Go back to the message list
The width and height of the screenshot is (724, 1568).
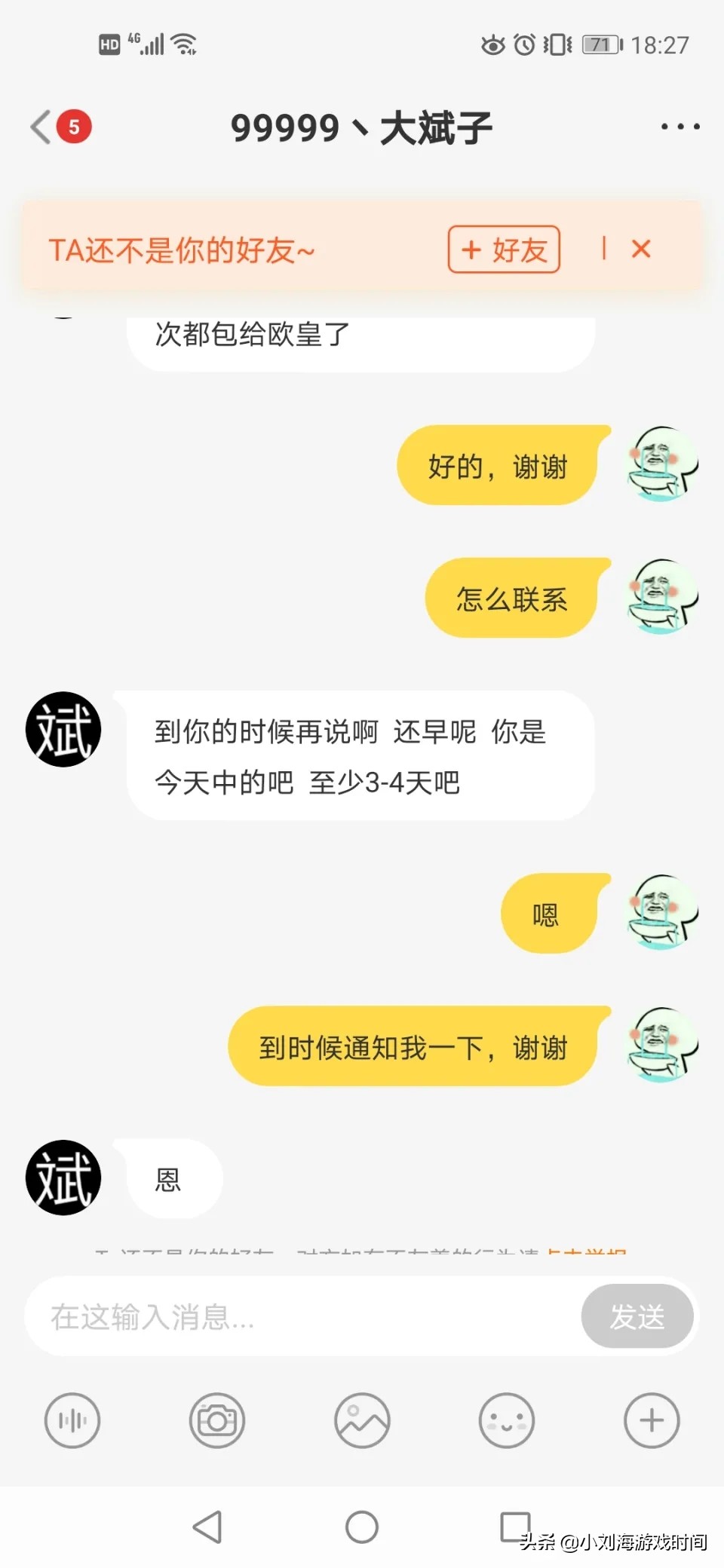point(42,127)
